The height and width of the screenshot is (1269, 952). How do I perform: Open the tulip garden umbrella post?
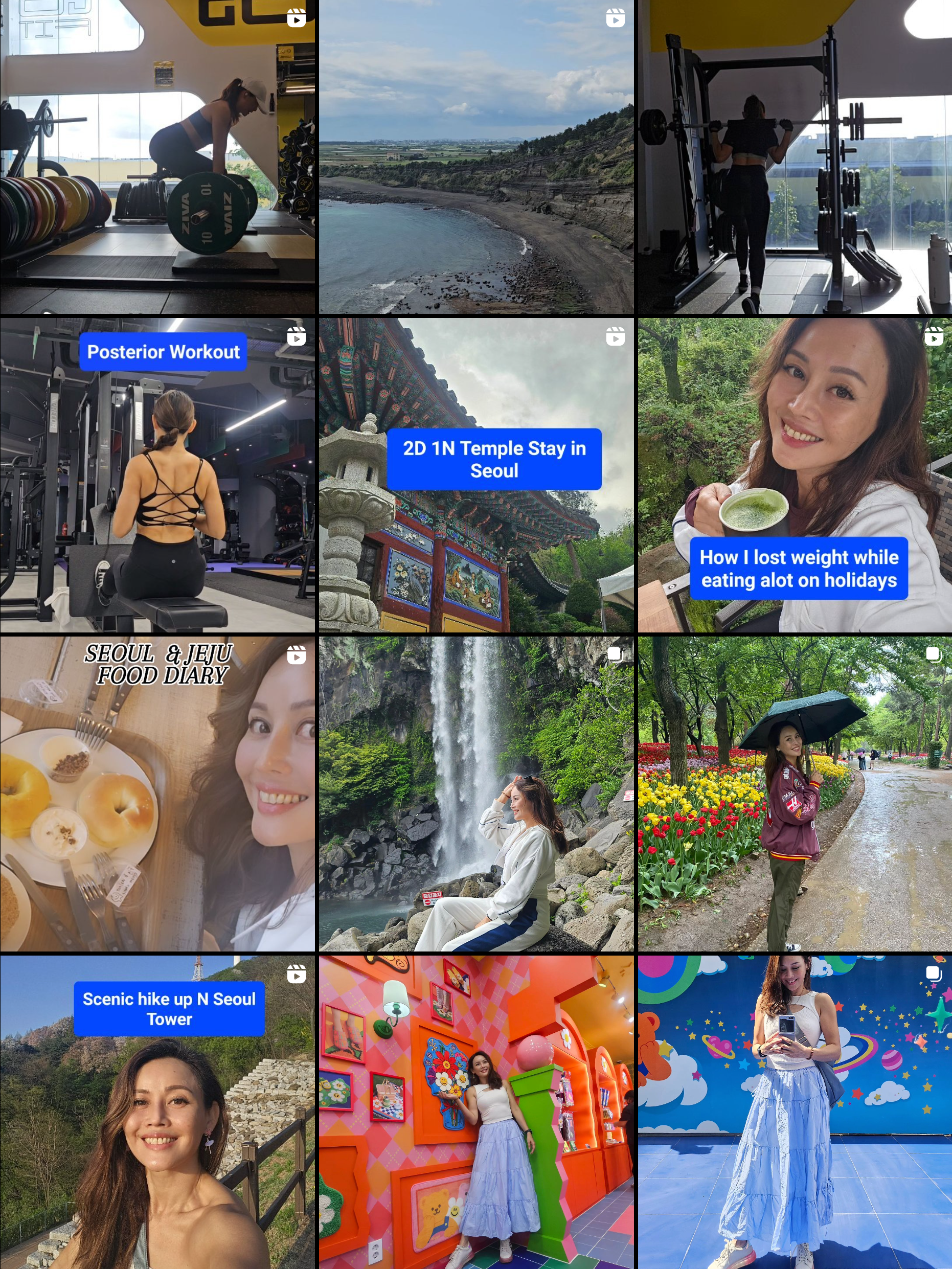(795, 795)
